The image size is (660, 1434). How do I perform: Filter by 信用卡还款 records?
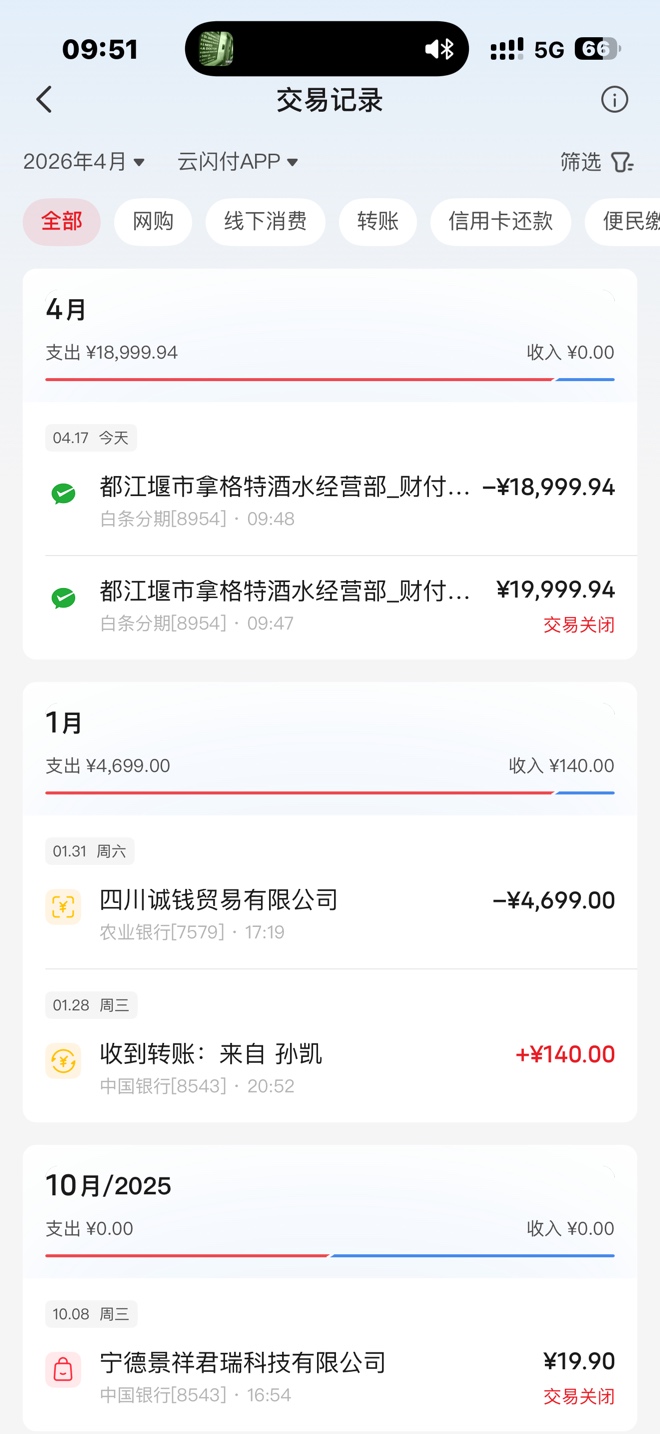click(x=500, y=221)
